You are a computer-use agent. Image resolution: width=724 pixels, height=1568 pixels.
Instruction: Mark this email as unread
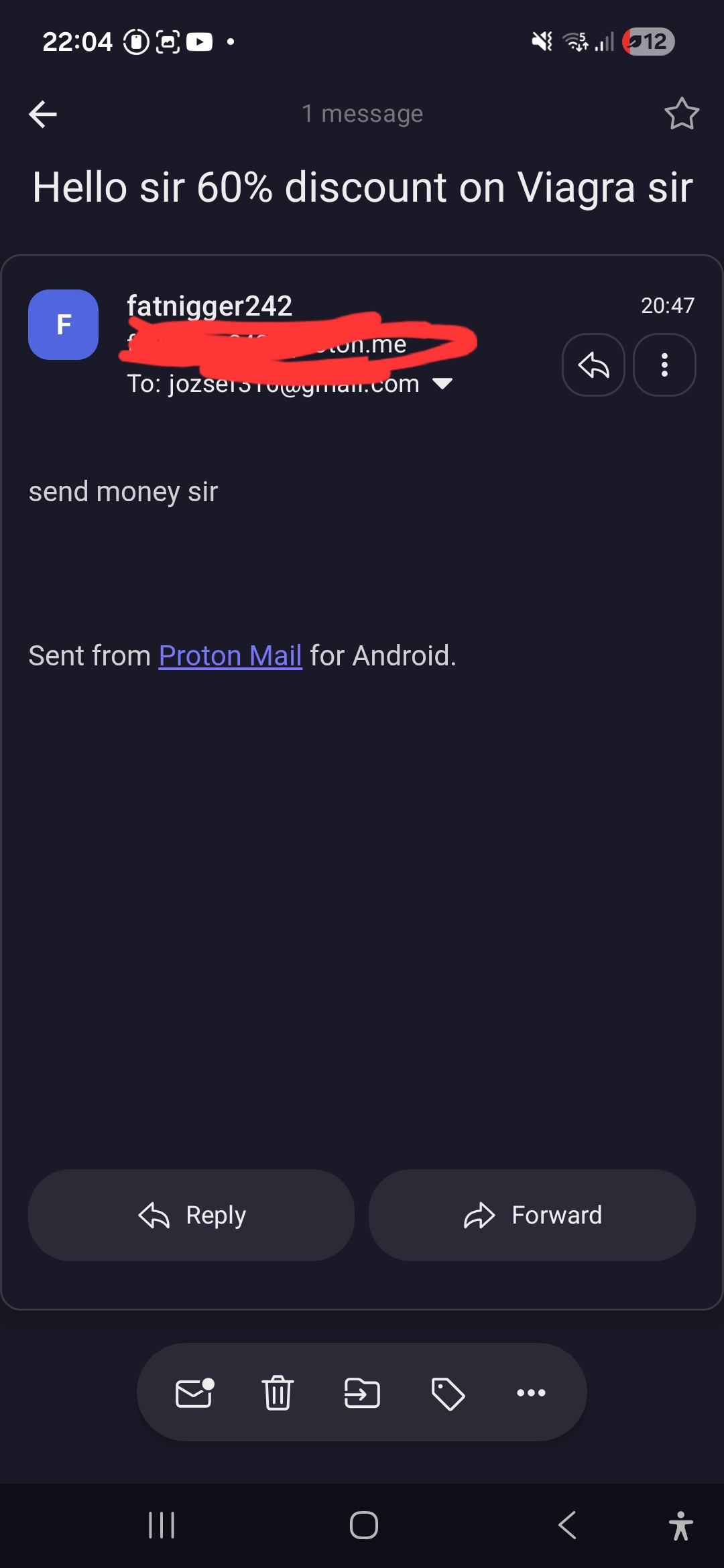click(194, 1393)
